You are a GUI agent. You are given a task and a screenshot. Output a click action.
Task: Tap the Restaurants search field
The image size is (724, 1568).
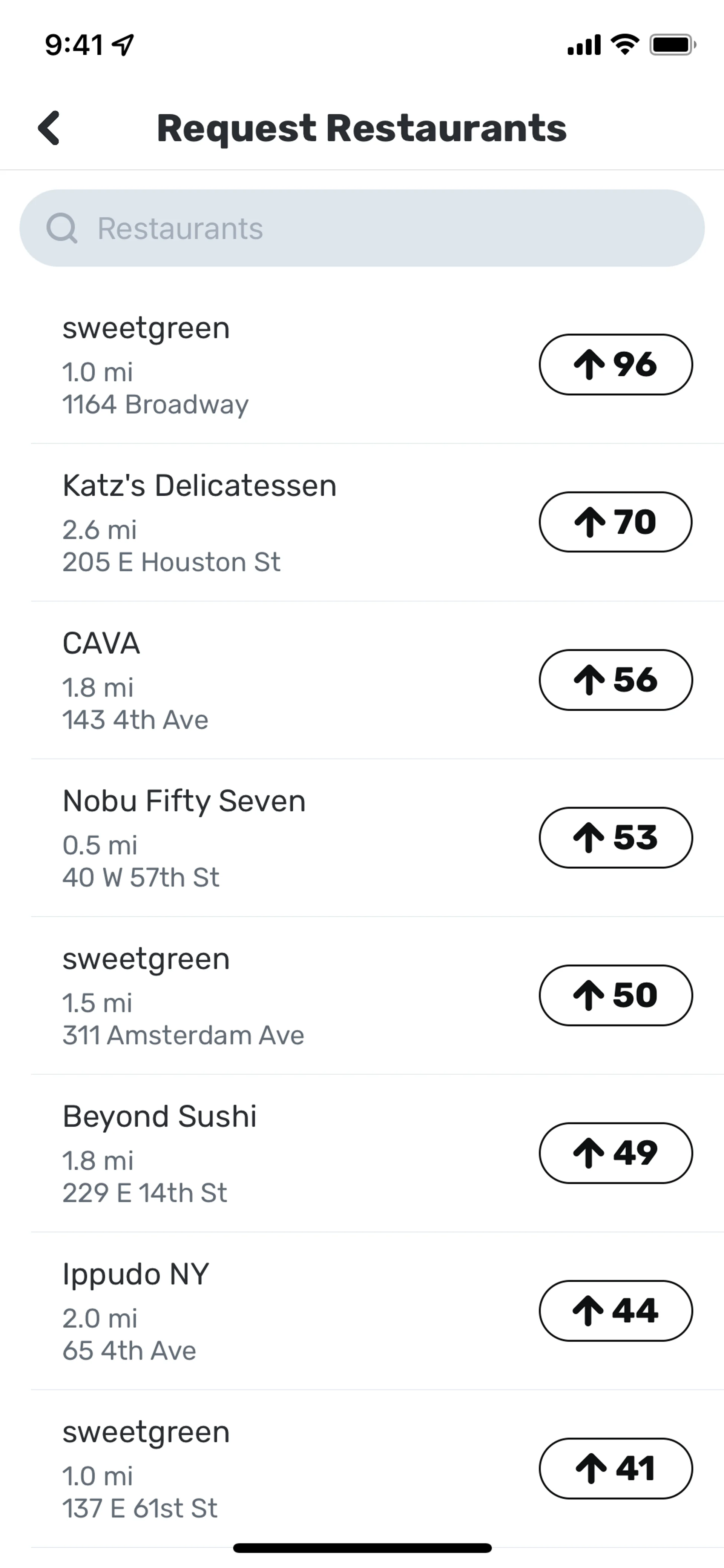pyautogui.click(x=362, y=228)
